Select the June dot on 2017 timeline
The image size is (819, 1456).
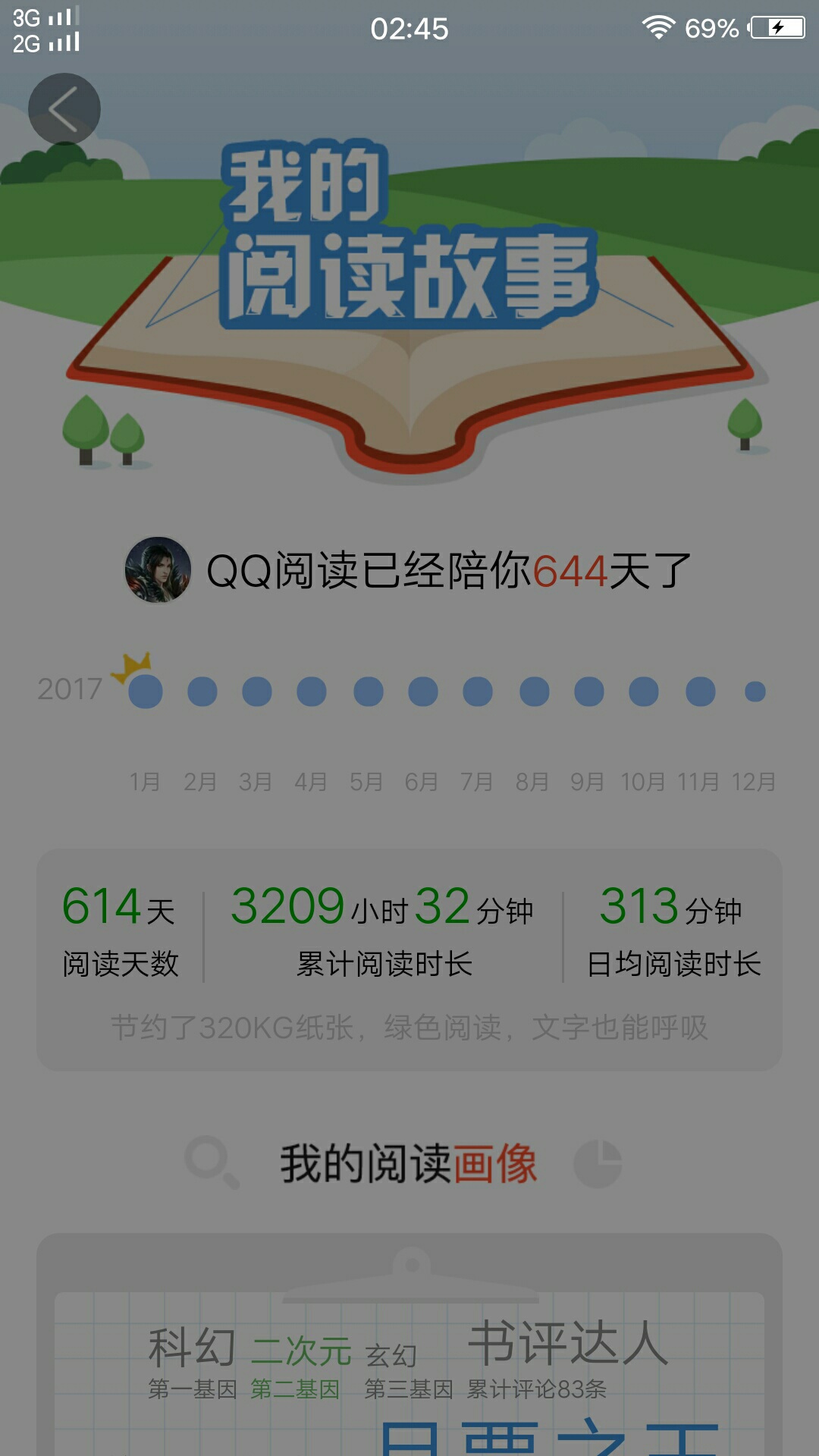(x=423, y=692)
